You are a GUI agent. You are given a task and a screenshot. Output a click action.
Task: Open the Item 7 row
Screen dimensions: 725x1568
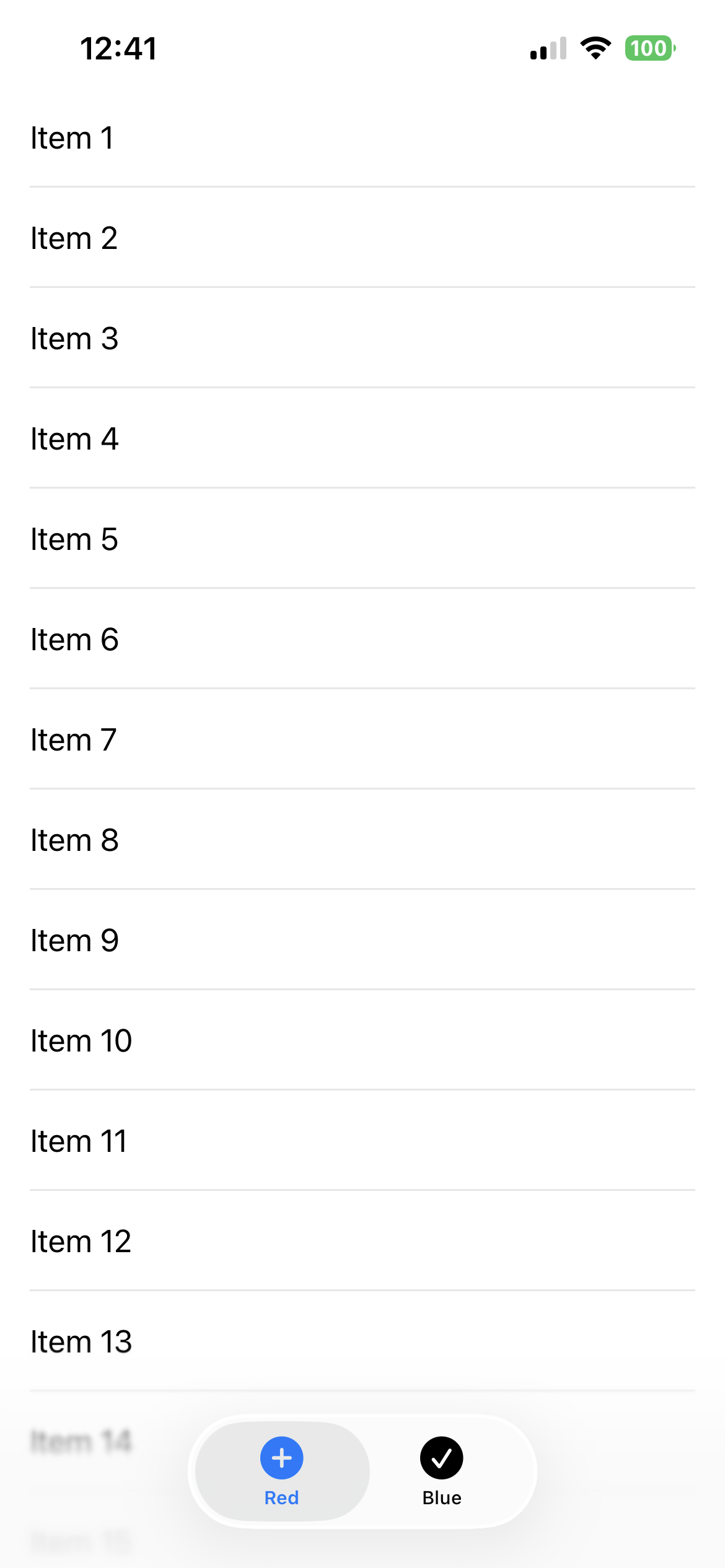tap(362, 739)
